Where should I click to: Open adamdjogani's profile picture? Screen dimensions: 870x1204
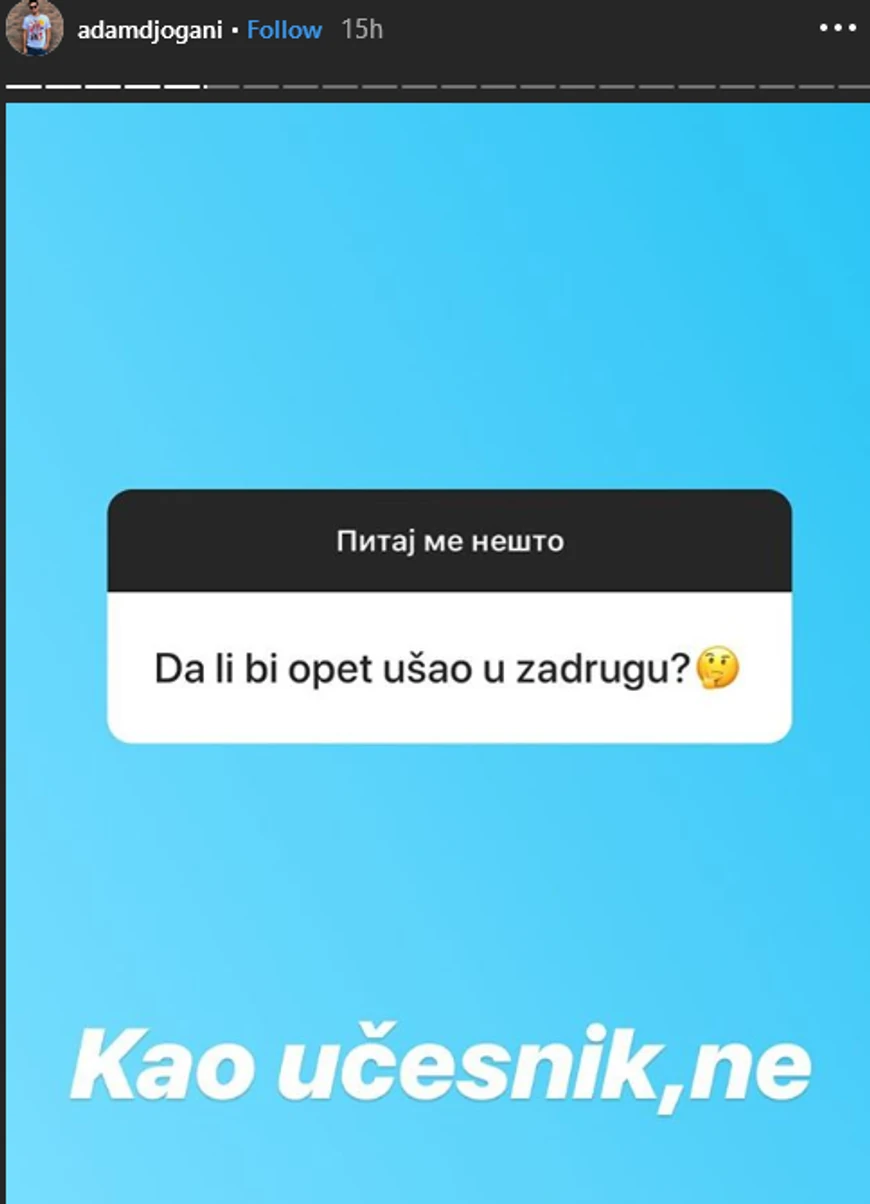click(x=34, y=30)
